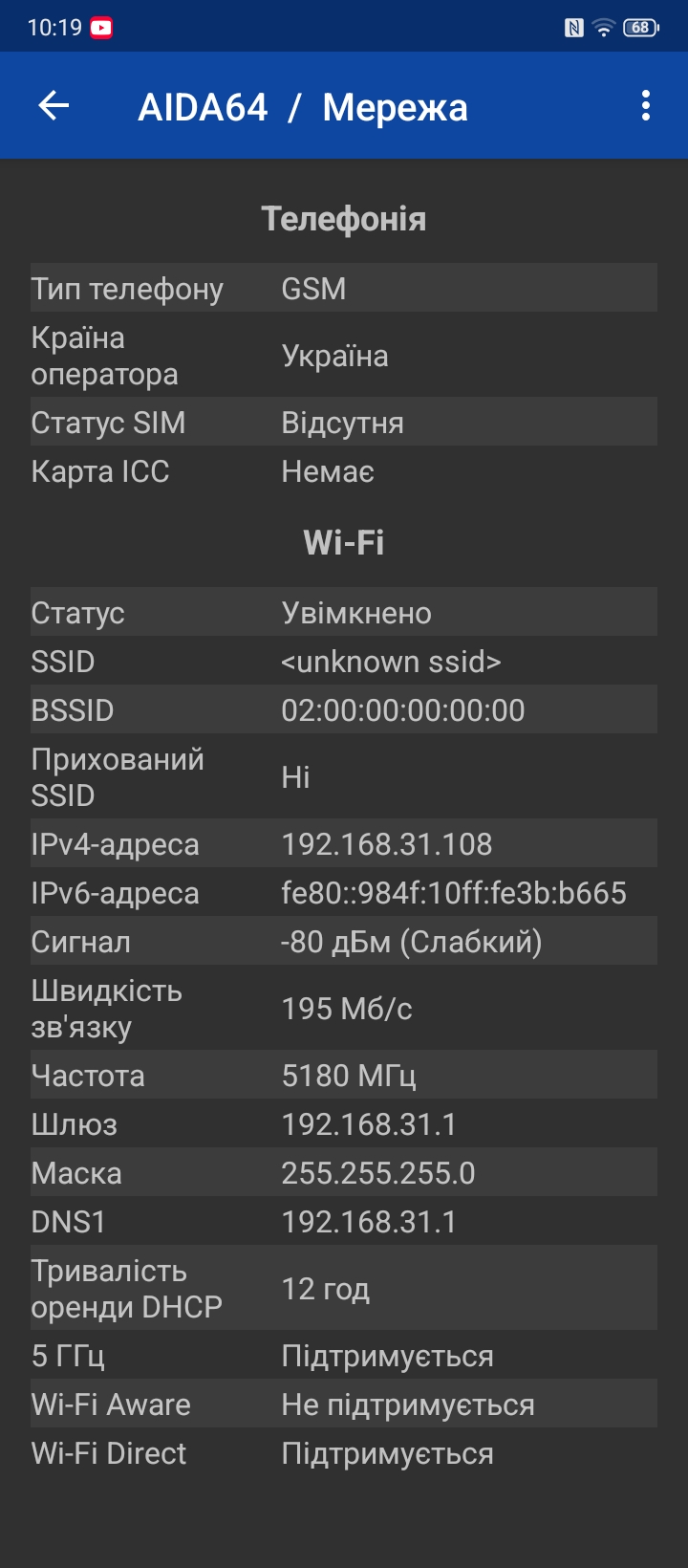The height and width of the screenshot is (1568, 688).
Task: Go back from the Мережа page
Action: coord(54,106)
